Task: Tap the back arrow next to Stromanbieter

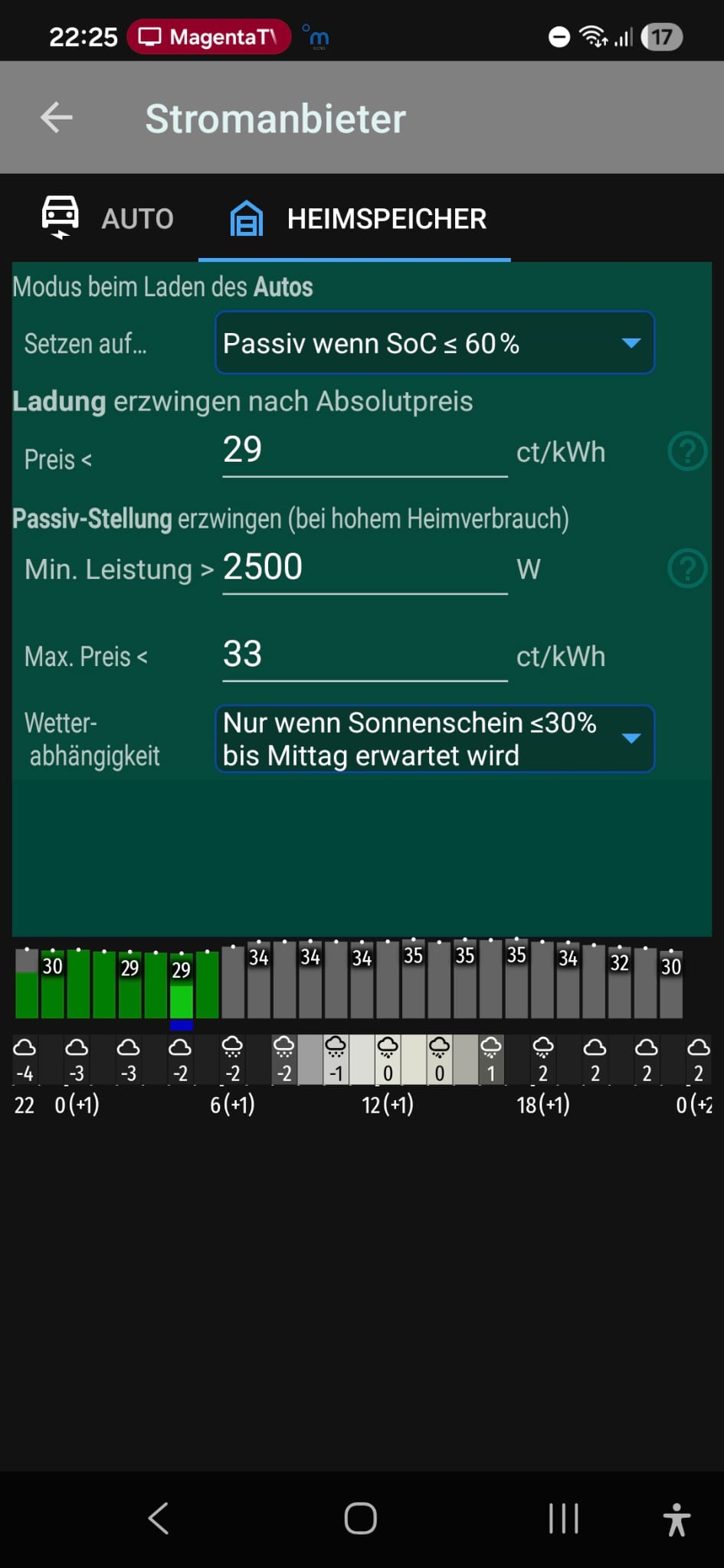Action: coord(54,117)
